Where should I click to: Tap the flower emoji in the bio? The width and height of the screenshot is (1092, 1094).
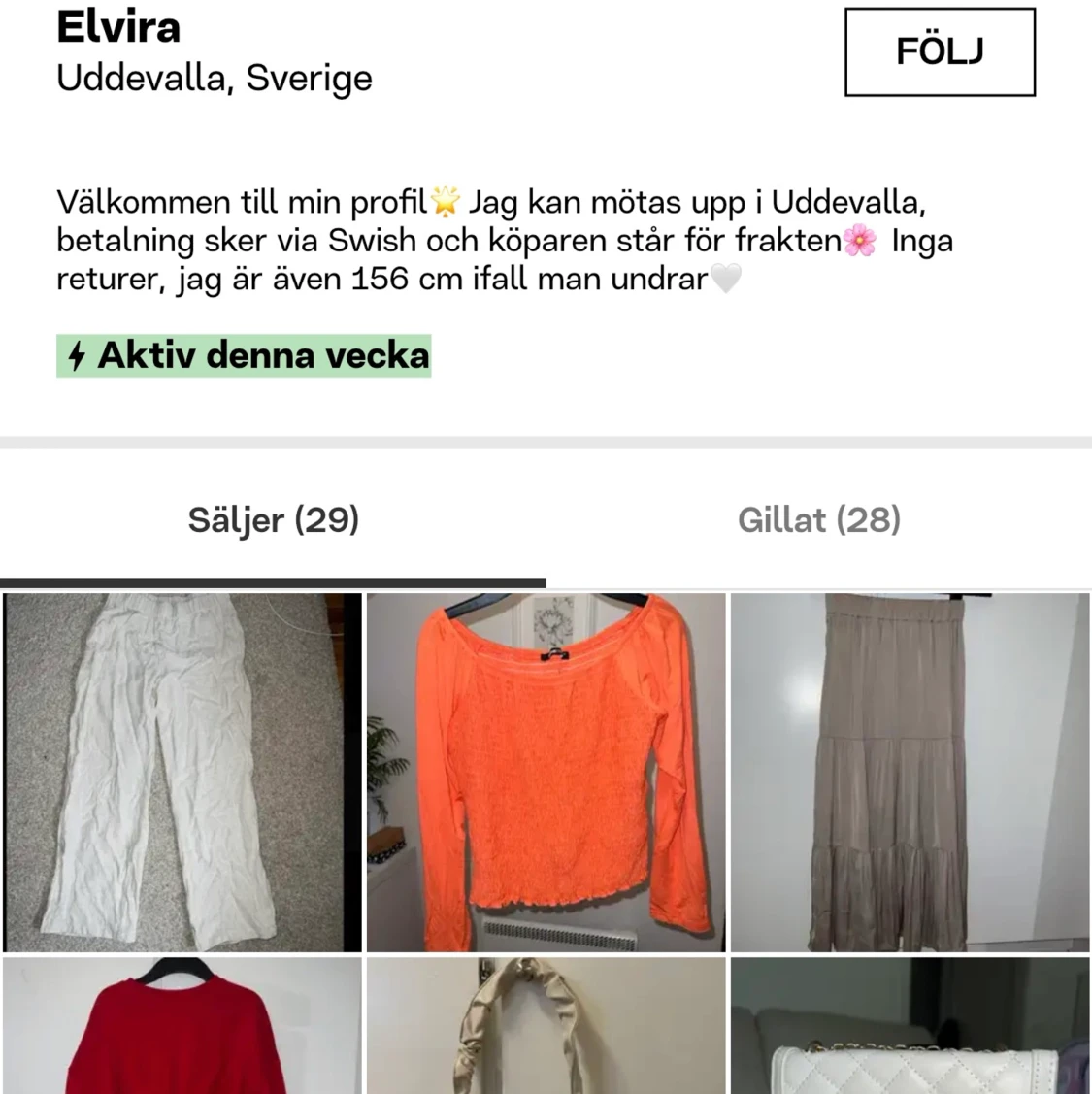coord(858,240)
